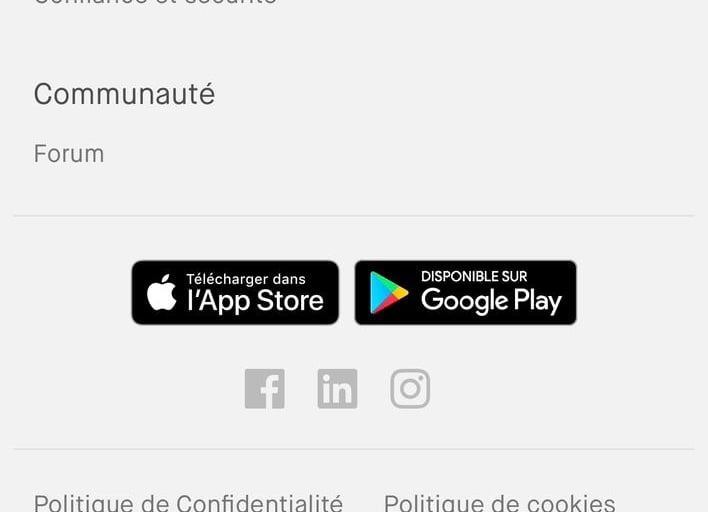Image resolution: width=708 pixels, height=512 pixels.
Task: Open the Forum link
Action: pyautogui.click(x=69, y=154)
